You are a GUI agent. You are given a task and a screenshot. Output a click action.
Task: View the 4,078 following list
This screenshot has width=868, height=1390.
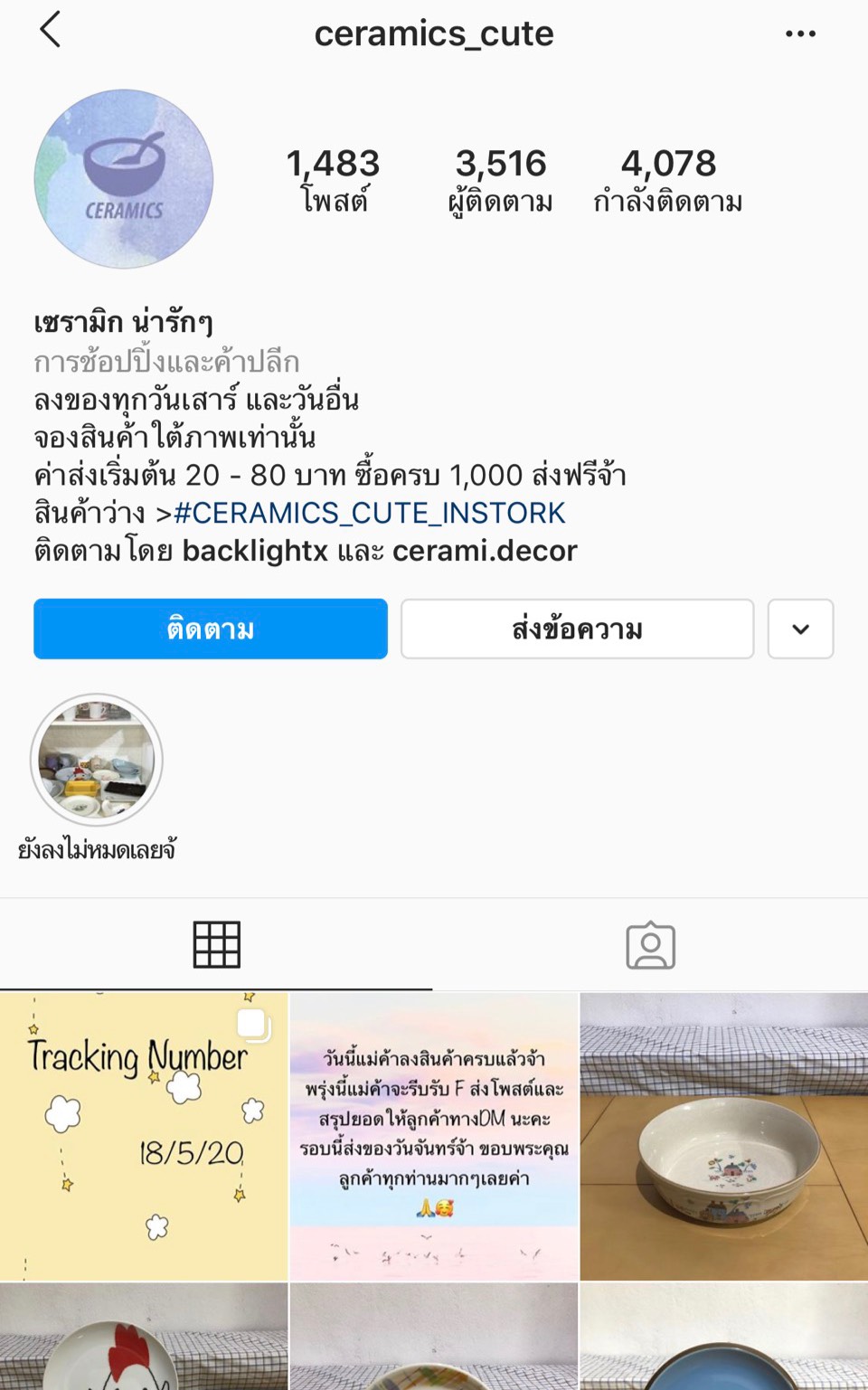667,179
